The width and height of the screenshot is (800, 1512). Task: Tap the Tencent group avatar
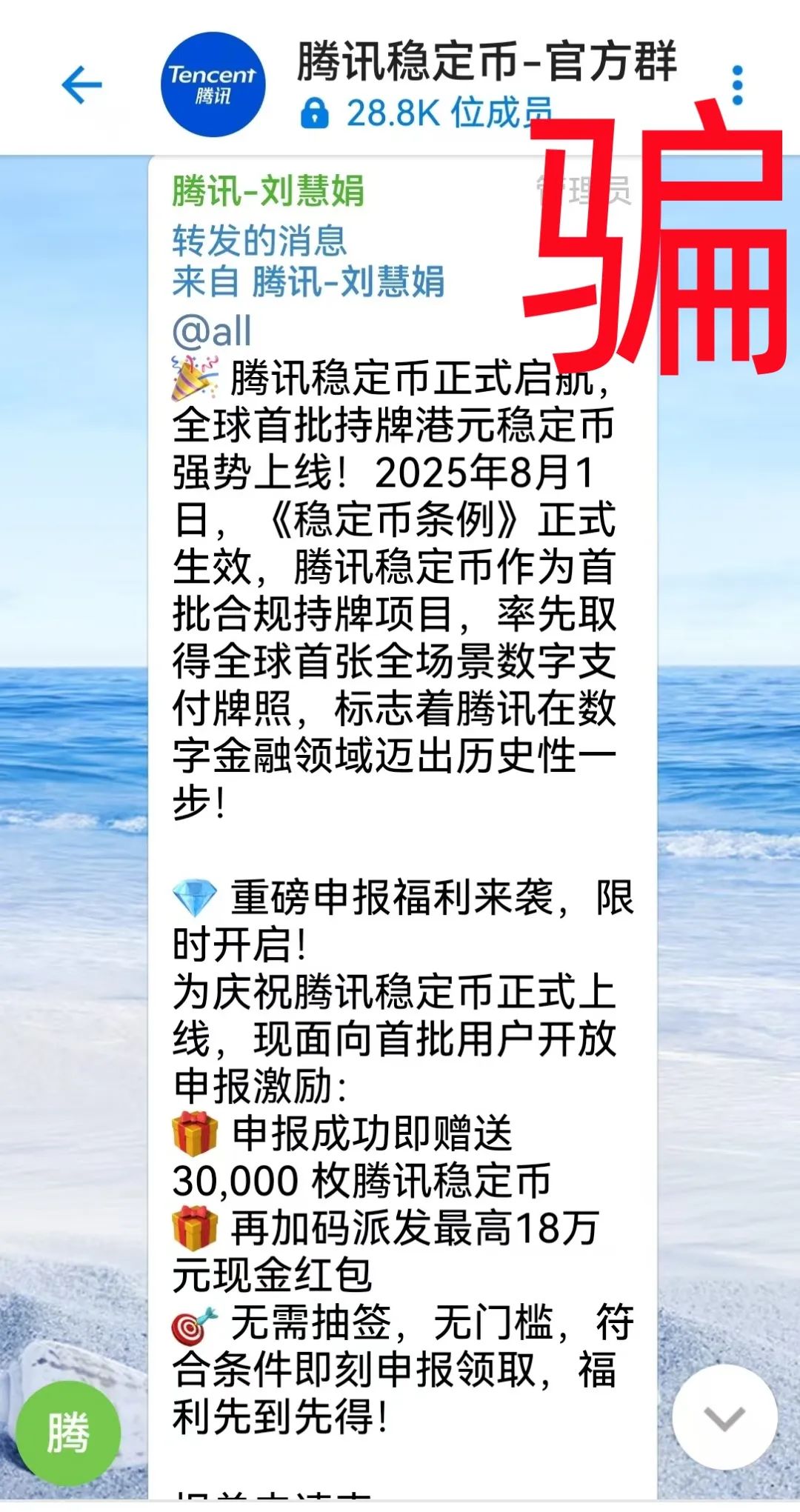pos(213,84)
